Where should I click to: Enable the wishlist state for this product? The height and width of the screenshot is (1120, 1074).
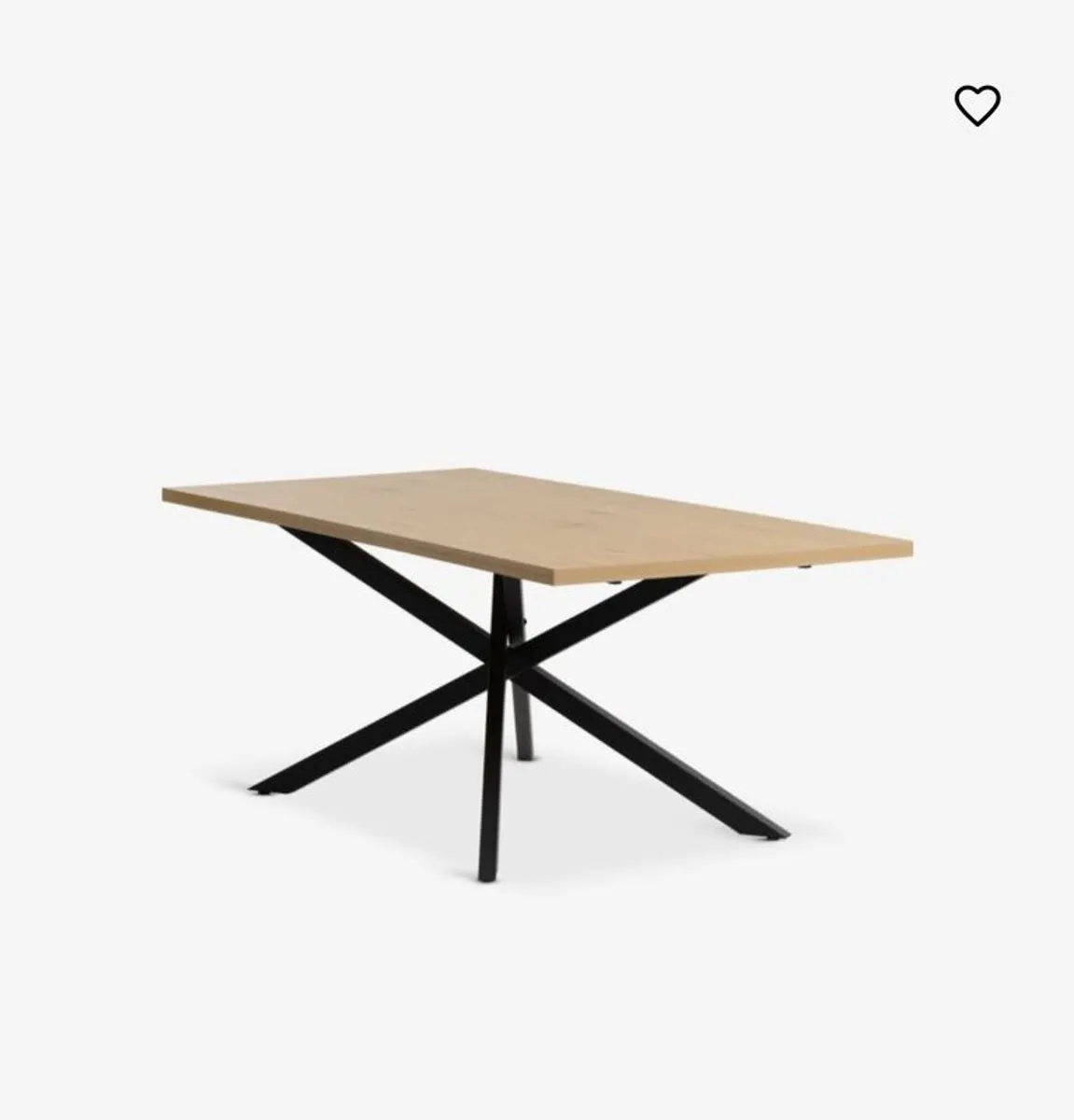pos(976,104)
